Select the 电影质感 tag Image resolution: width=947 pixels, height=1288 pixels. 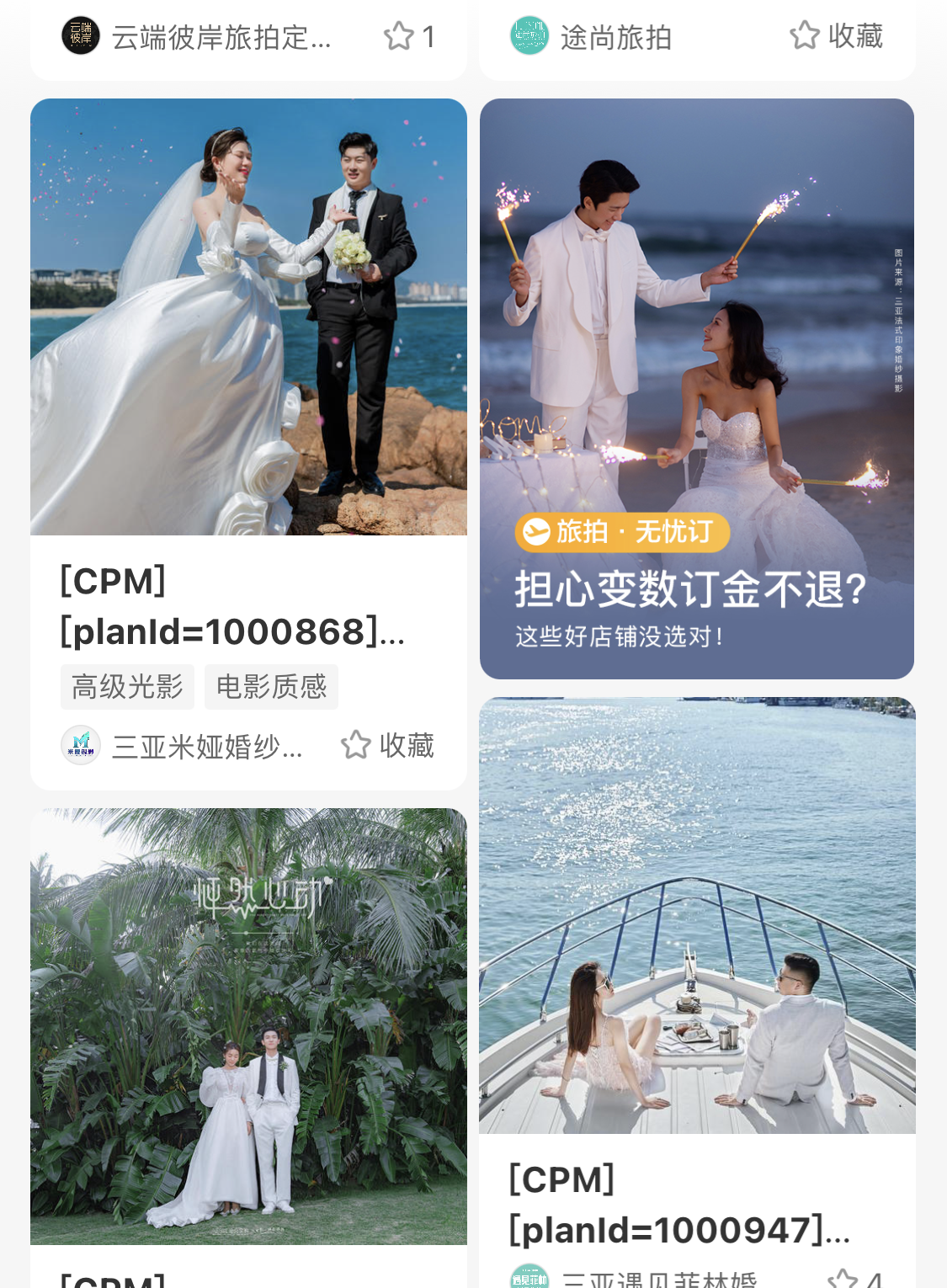[271, 687]
